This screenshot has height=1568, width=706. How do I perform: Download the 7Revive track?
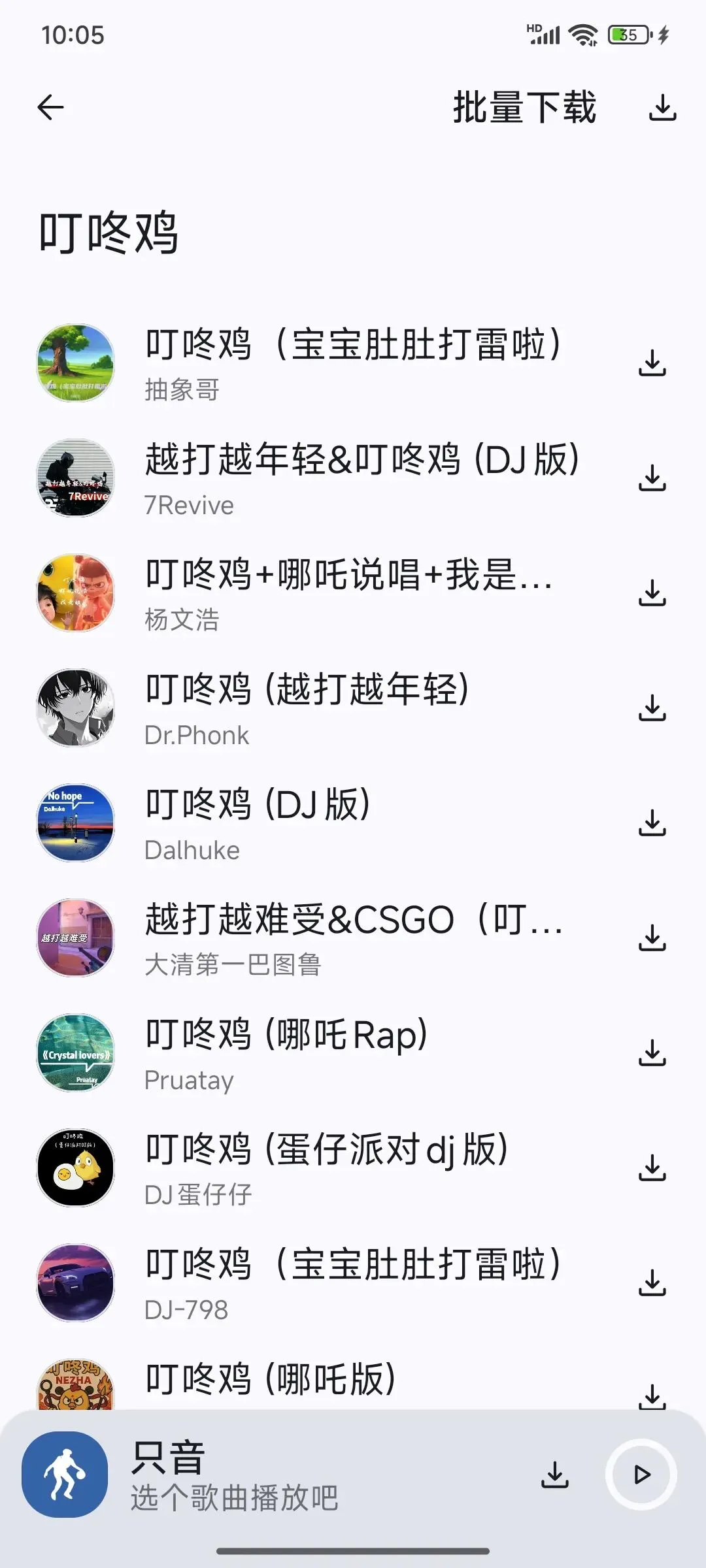pos(652,478)
